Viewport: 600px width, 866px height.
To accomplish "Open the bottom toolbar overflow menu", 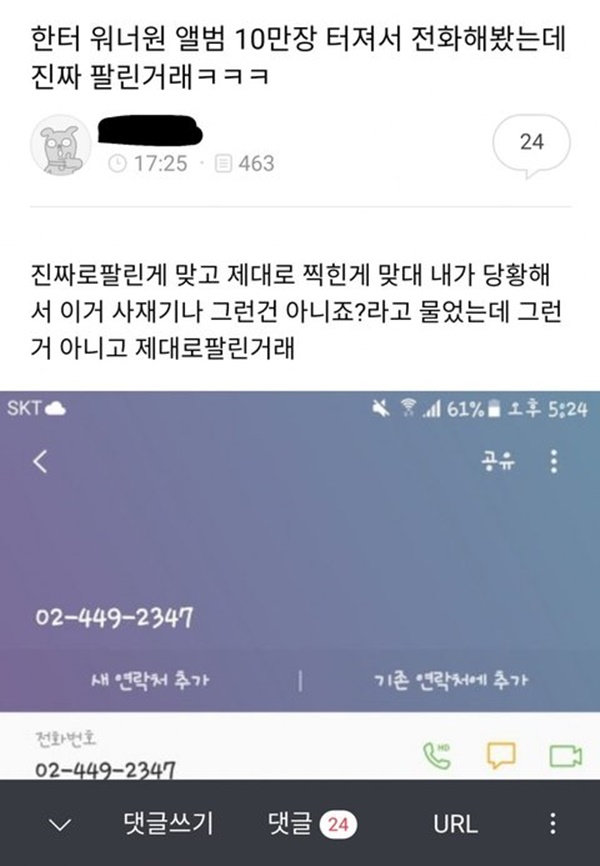I will pyautogui.click(x=552, y=824).
